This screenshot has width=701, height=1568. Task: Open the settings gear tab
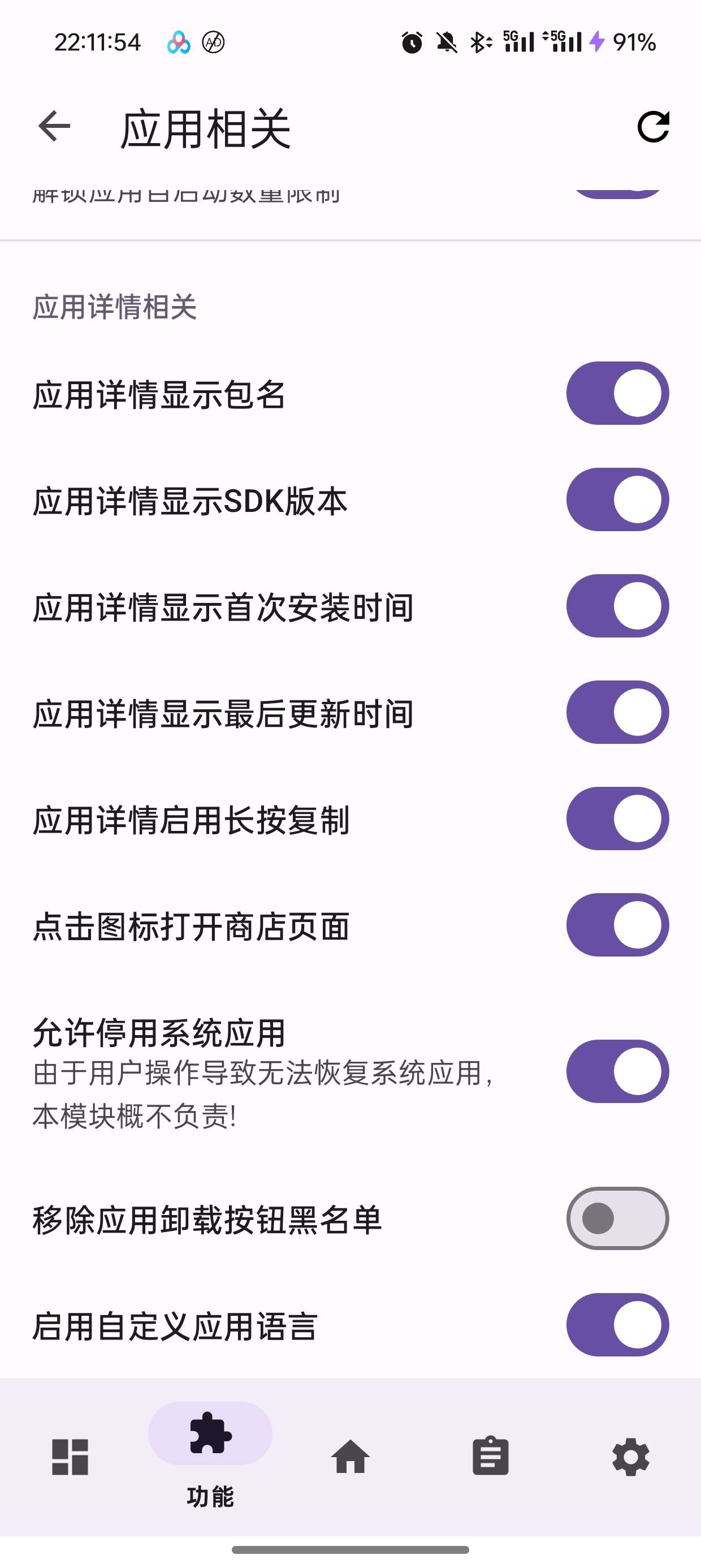[631, 1457]
